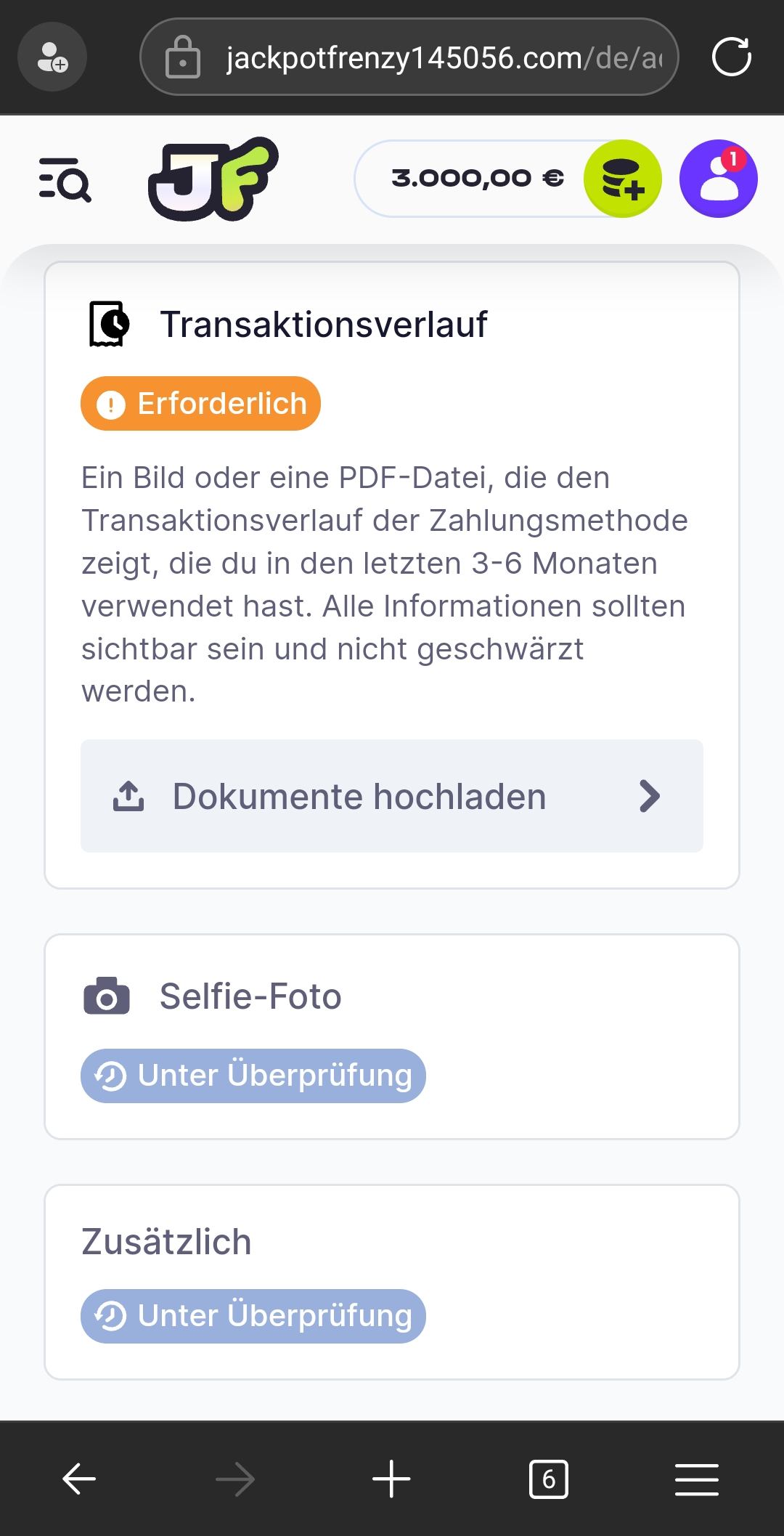This screenshot has height=1536, width=784.
Task: Reload the page in the browser
Action: pos(731,57)
